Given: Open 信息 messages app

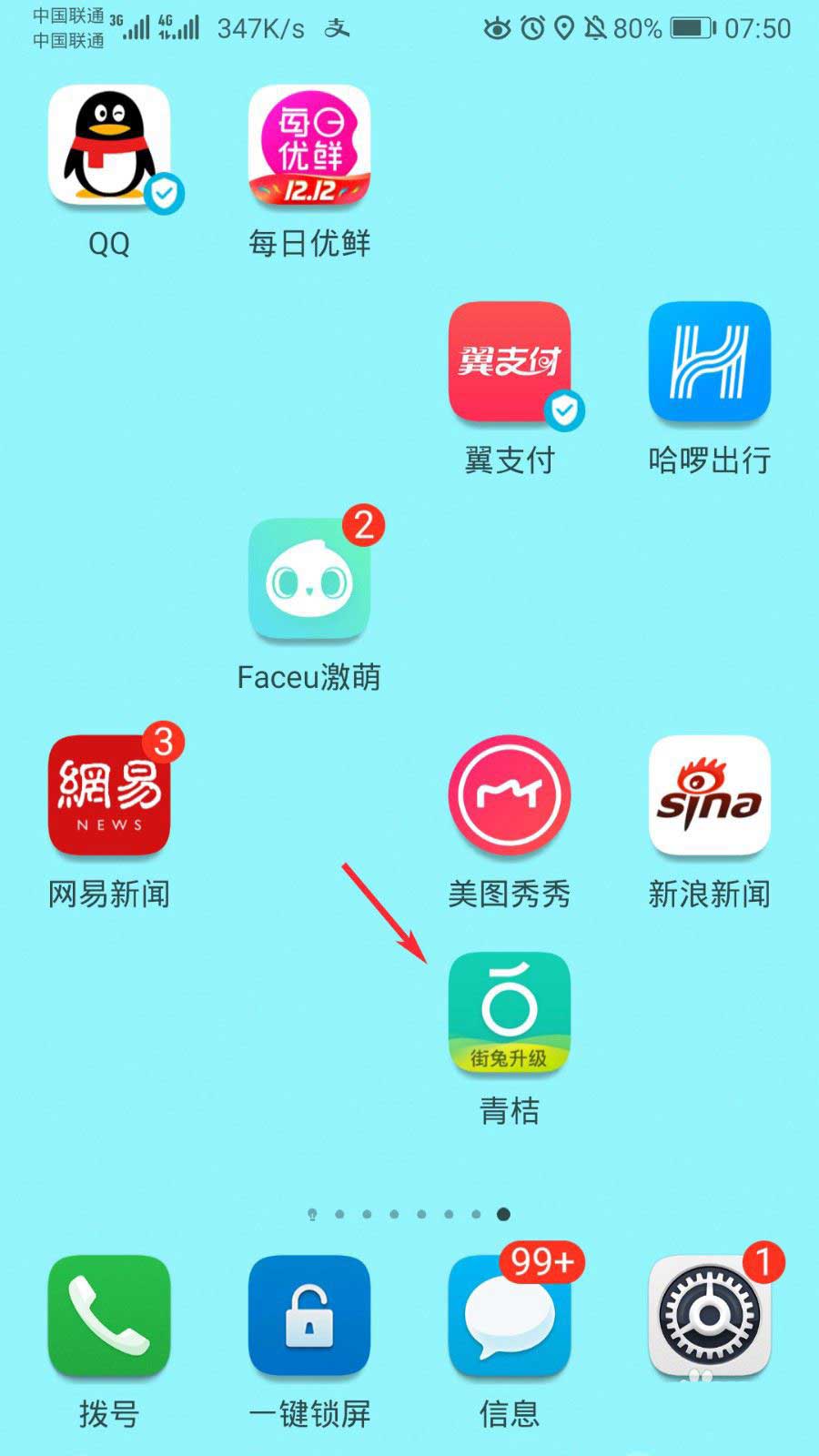Looking at the screenshot, I should [510, 1316].
